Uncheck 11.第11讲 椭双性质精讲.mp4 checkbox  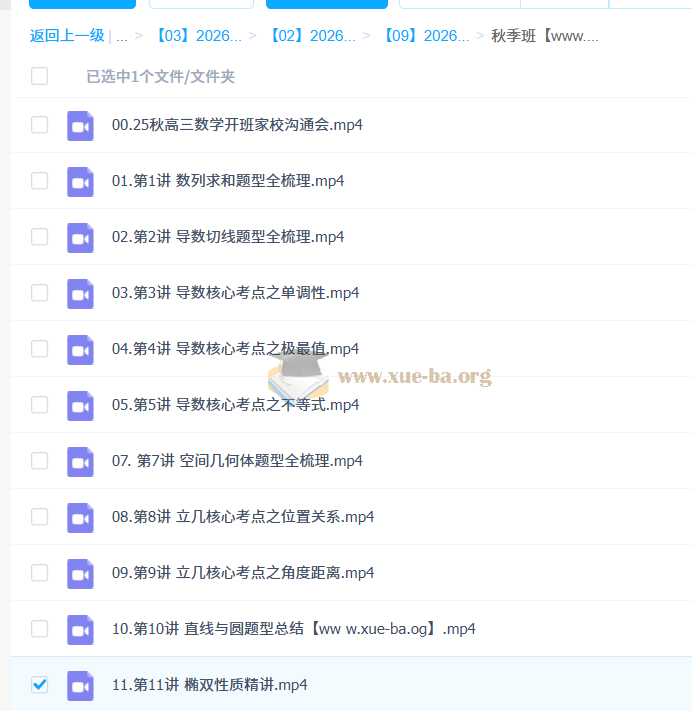(x=39, y=685)
